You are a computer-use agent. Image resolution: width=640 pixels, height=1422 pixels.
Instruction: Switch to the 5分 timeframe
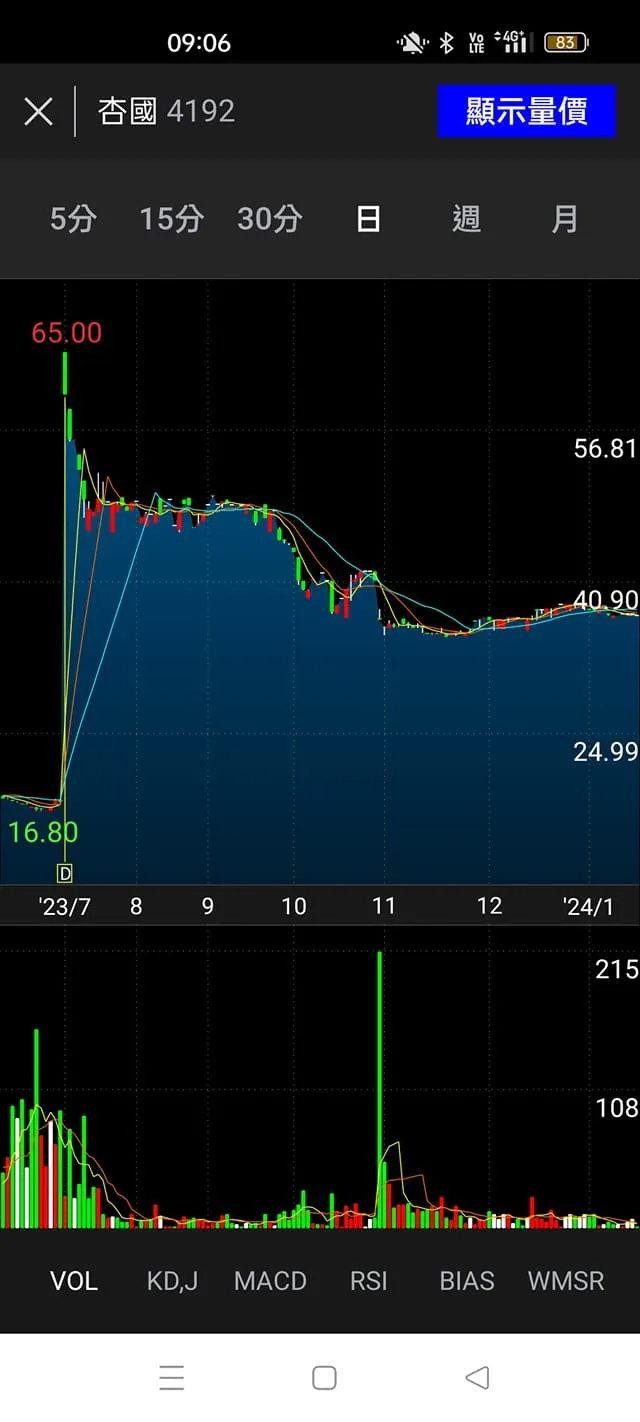73,219
